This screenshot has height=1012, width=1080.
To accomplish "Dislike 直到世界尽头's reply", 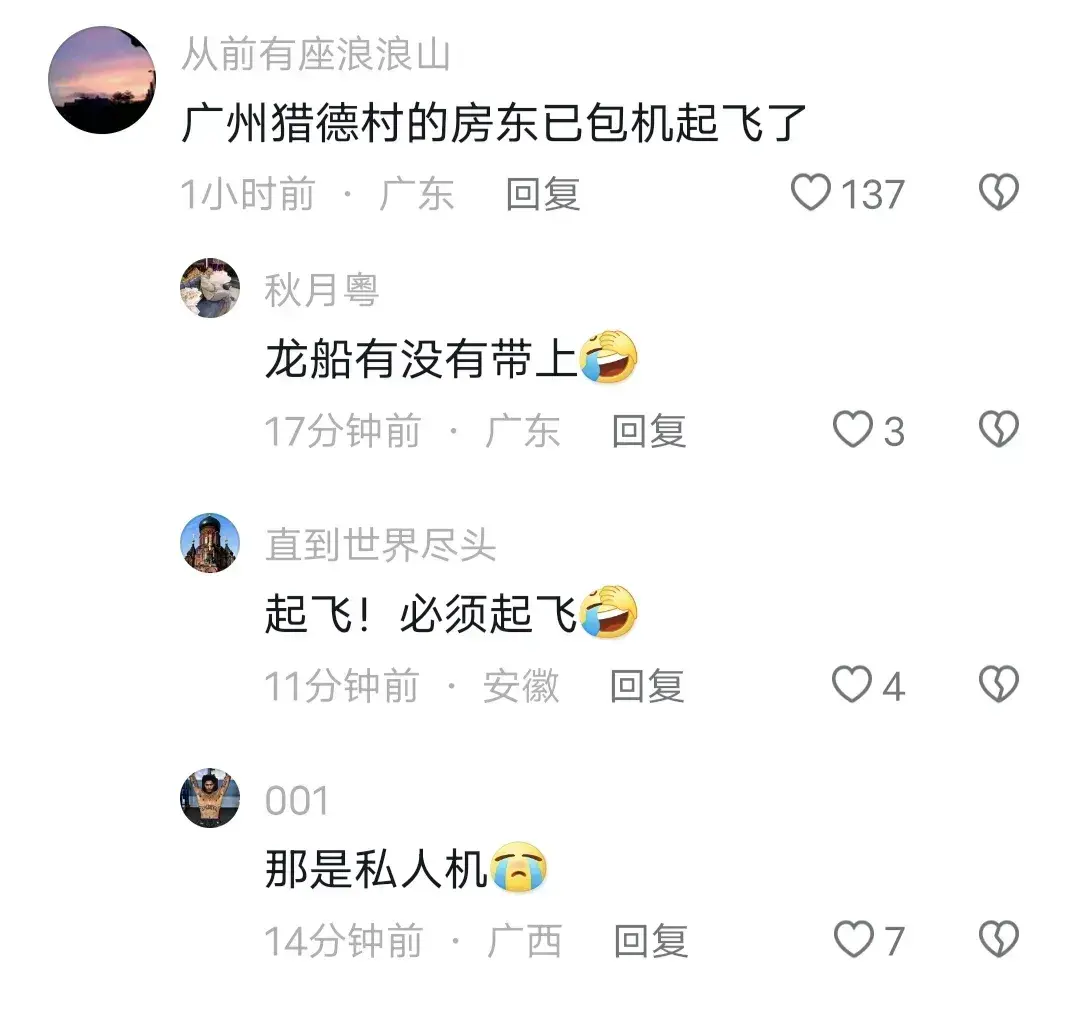I will tap(998, 686).
